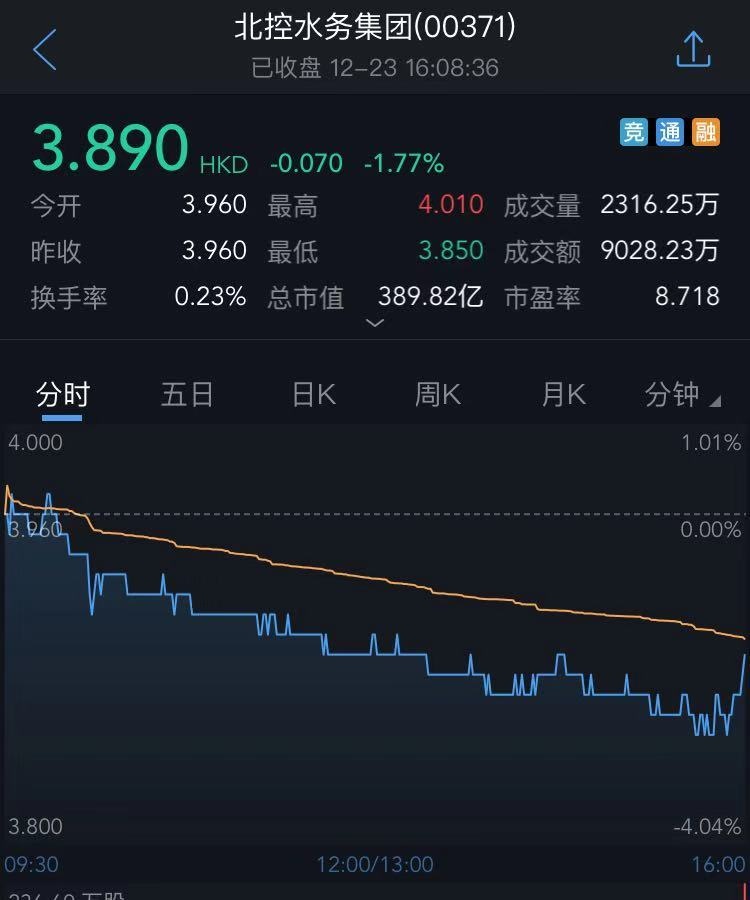View the 月K chart tab

563,395
